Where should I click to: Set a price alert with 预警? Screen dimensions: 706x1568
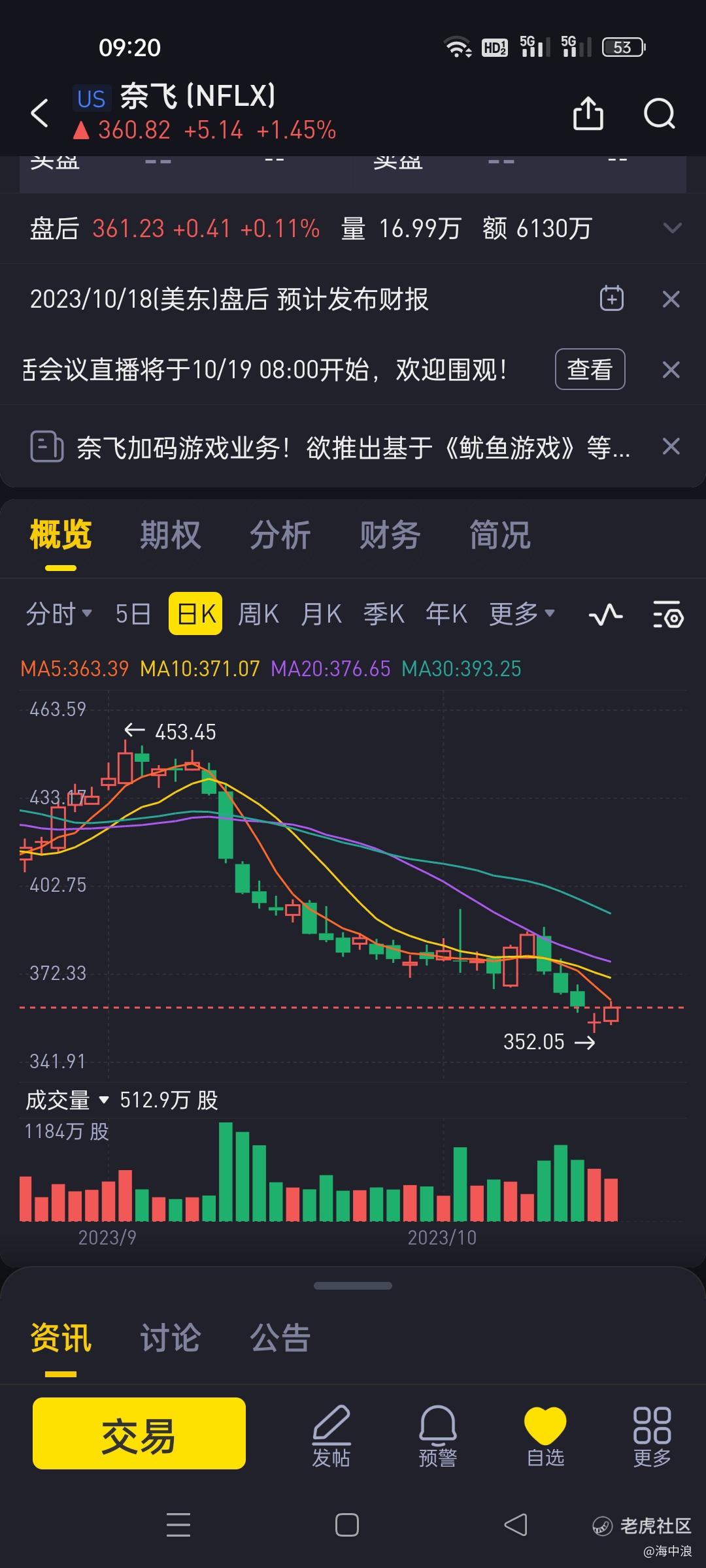point(437,1437)
